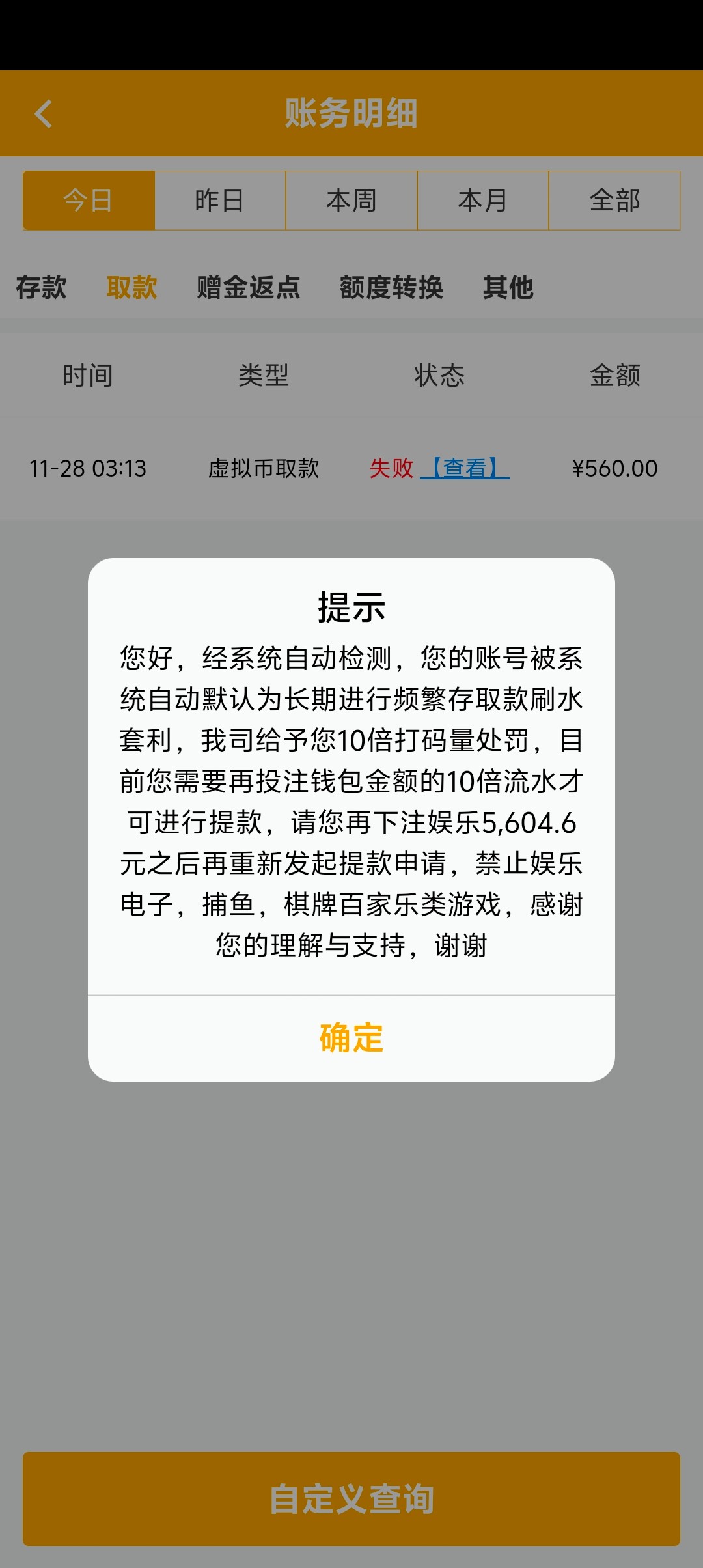Screen dimensions: 703x1568
Task: Click the 失败 status label
Action: [x=391, y=468]
